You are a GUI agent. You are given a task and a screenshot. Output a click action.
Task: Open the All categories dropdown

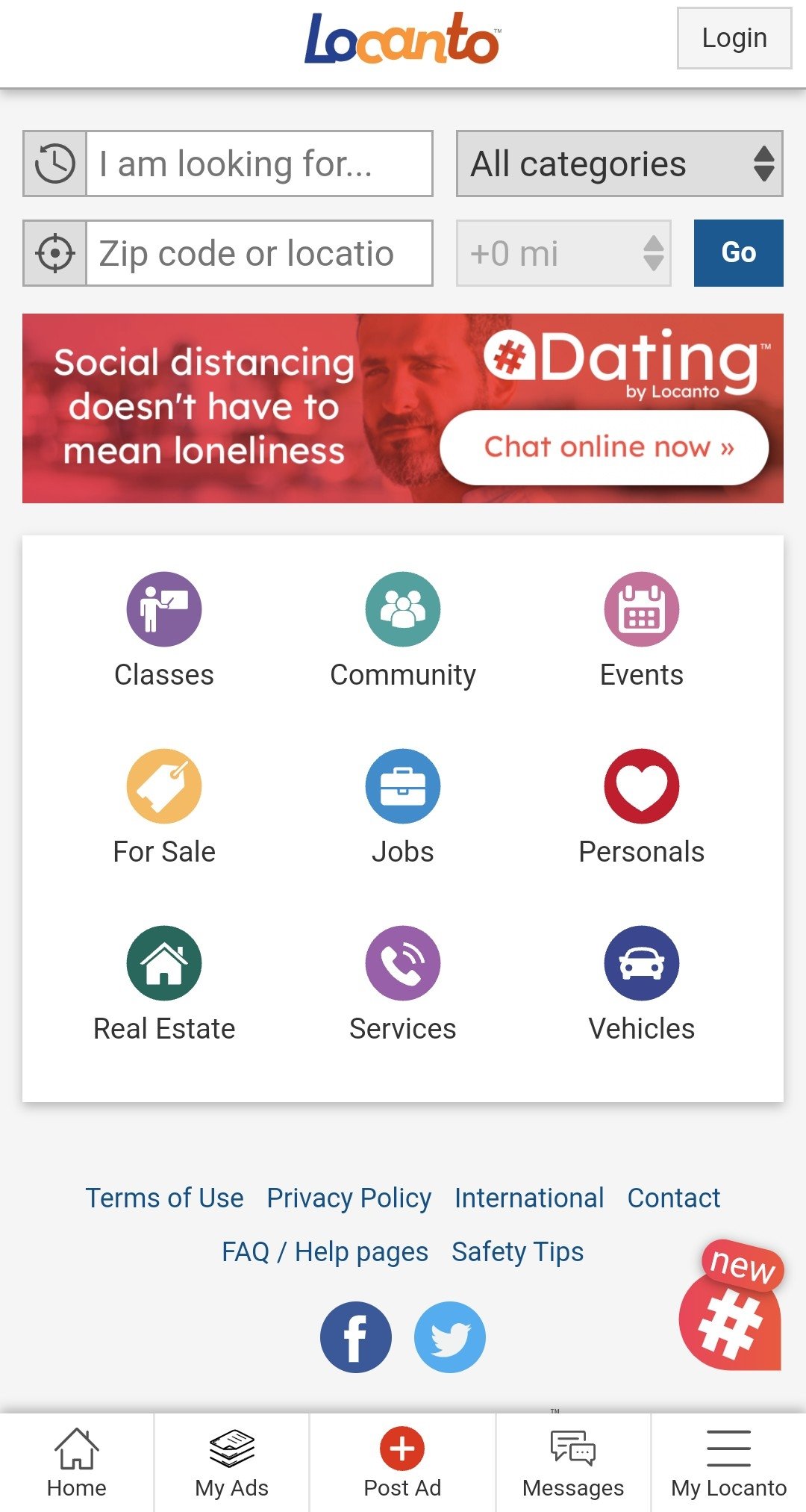619,164
